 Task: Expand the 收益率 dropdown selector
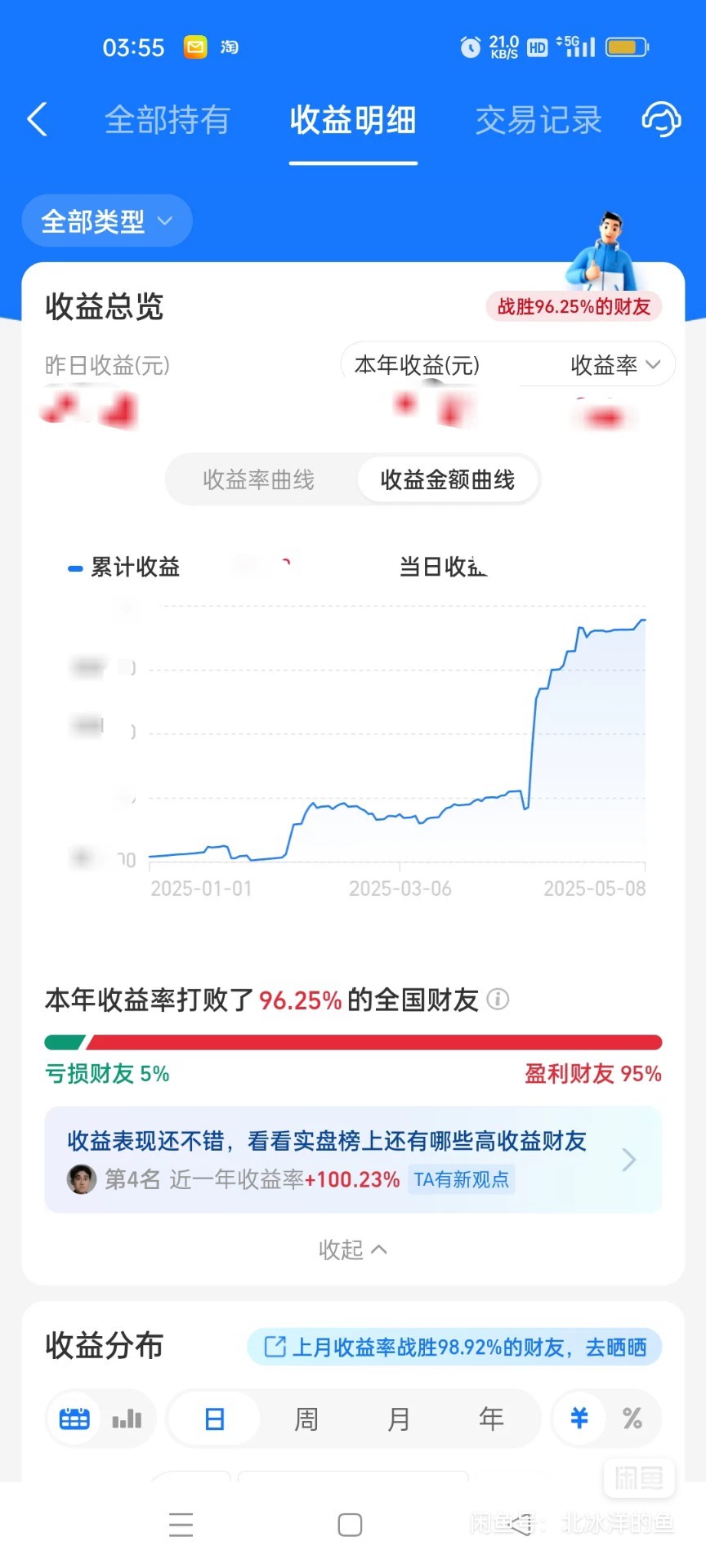pyautogui.click(x=615, y=365)
